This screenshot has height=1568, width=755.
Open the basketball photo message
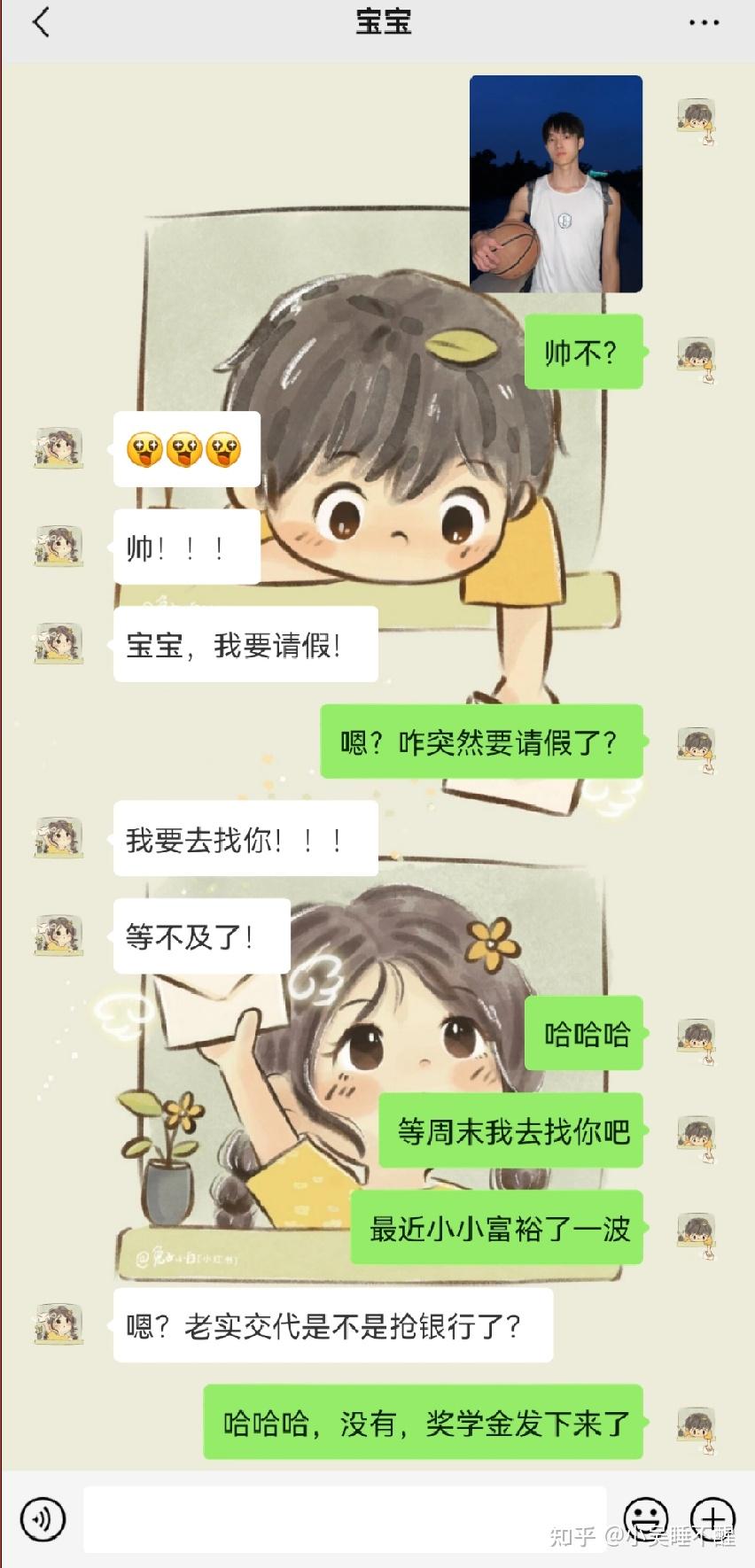coord(556,184)
